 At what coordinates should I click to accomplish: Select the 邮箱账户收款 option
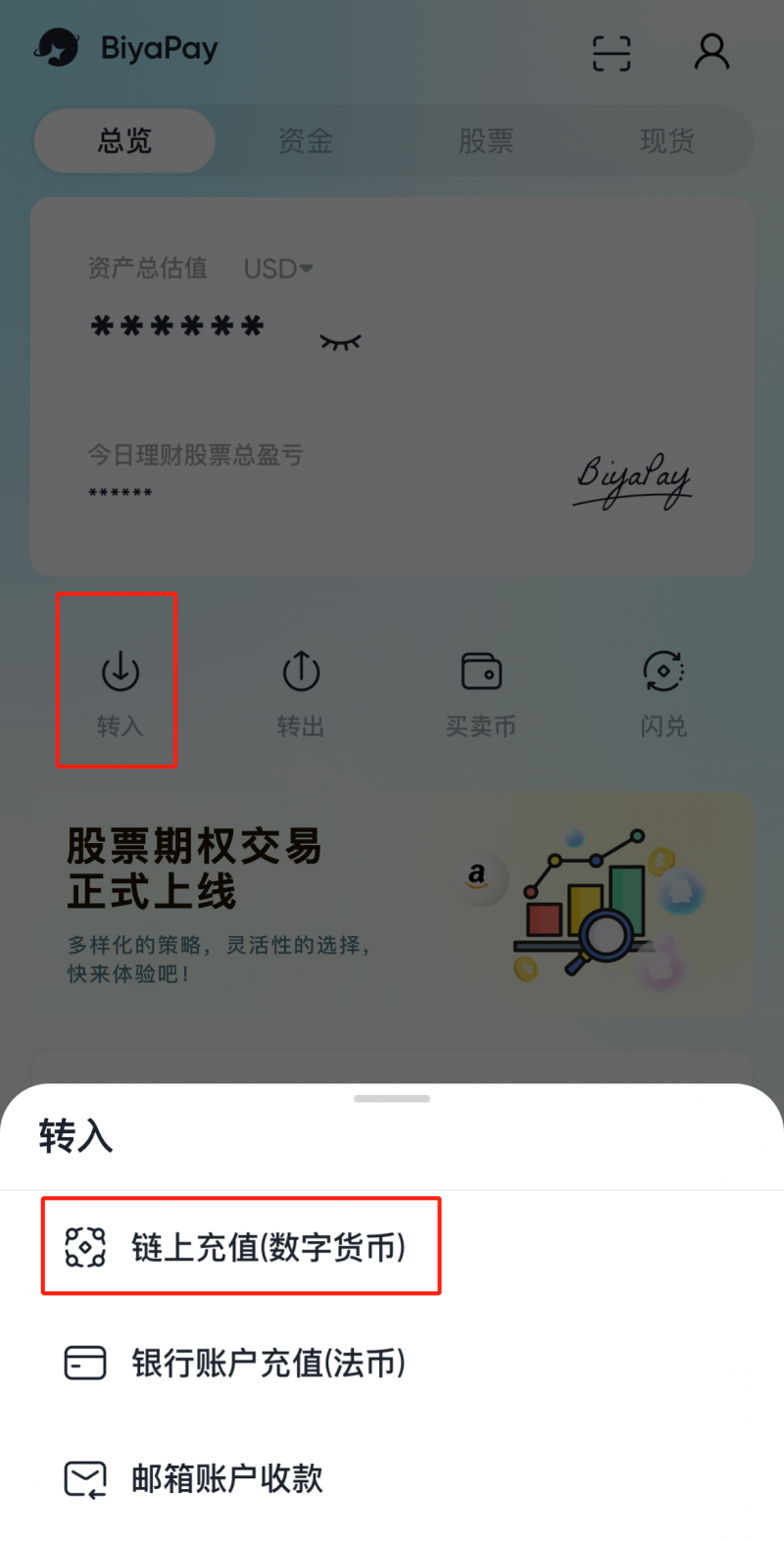point(225,1478)
